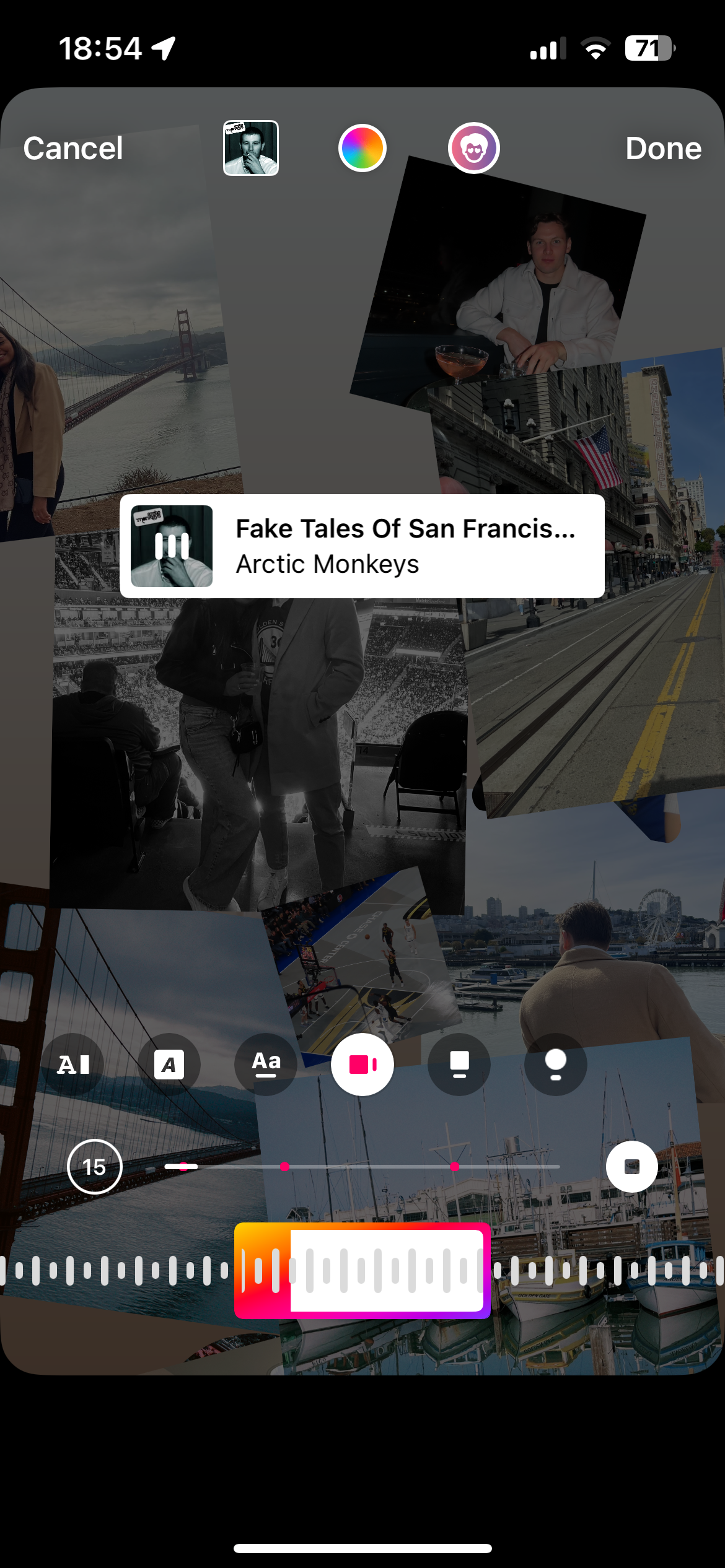Select the pink music card sticker style
Screen dimensions: 725x1568
click(362, 1065)
